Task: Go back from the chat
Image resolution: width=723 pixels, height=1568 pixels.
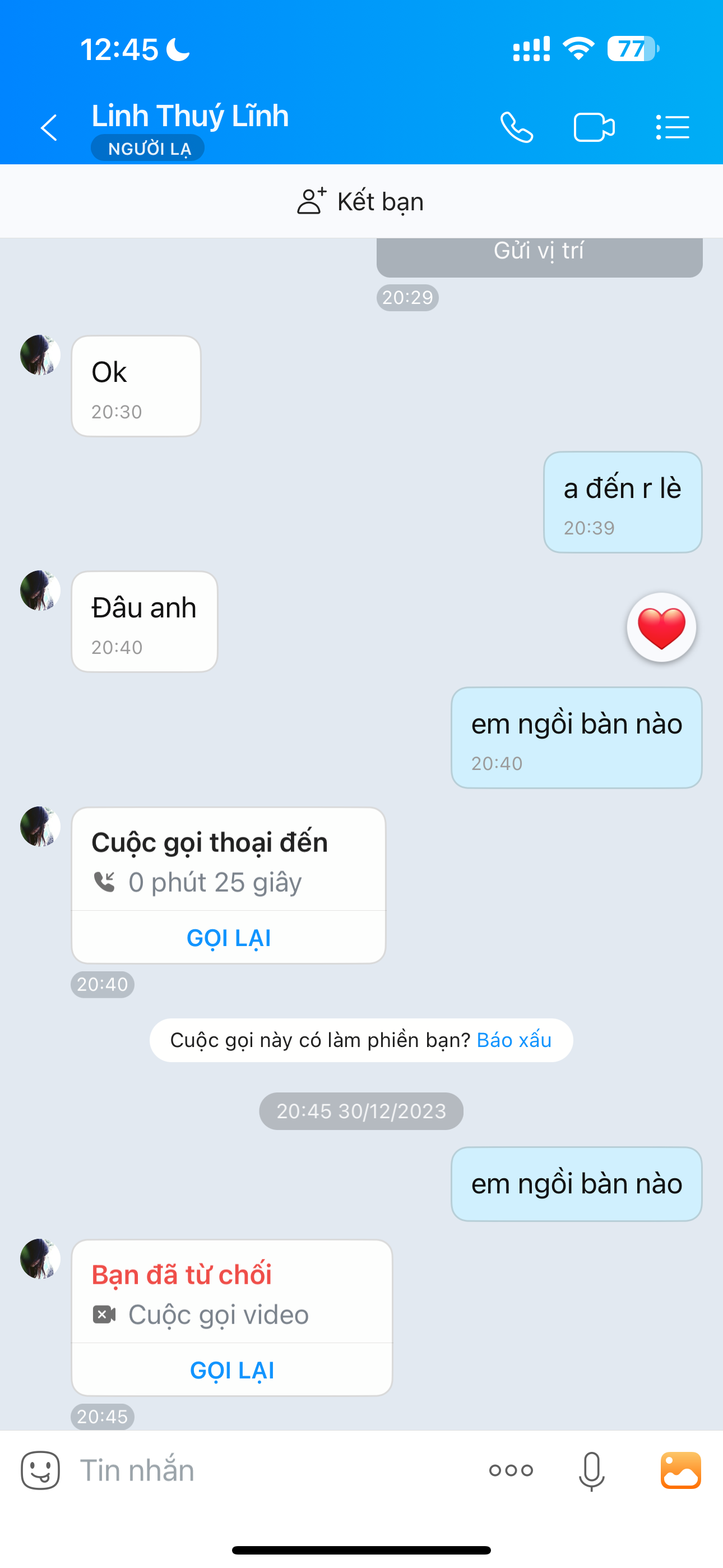Action: pyautogui.click(x=49, y=128)
